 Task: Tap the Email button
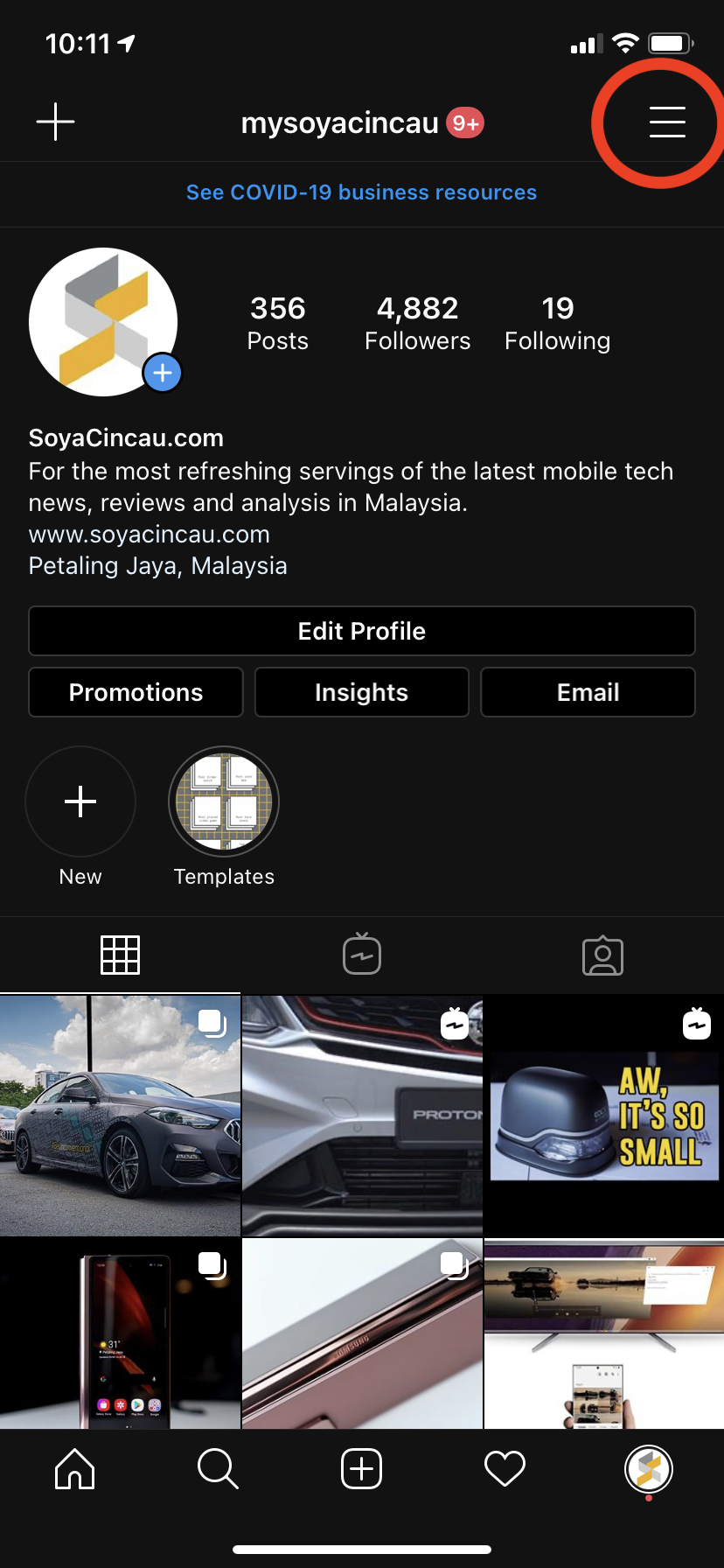coord(588,692)
